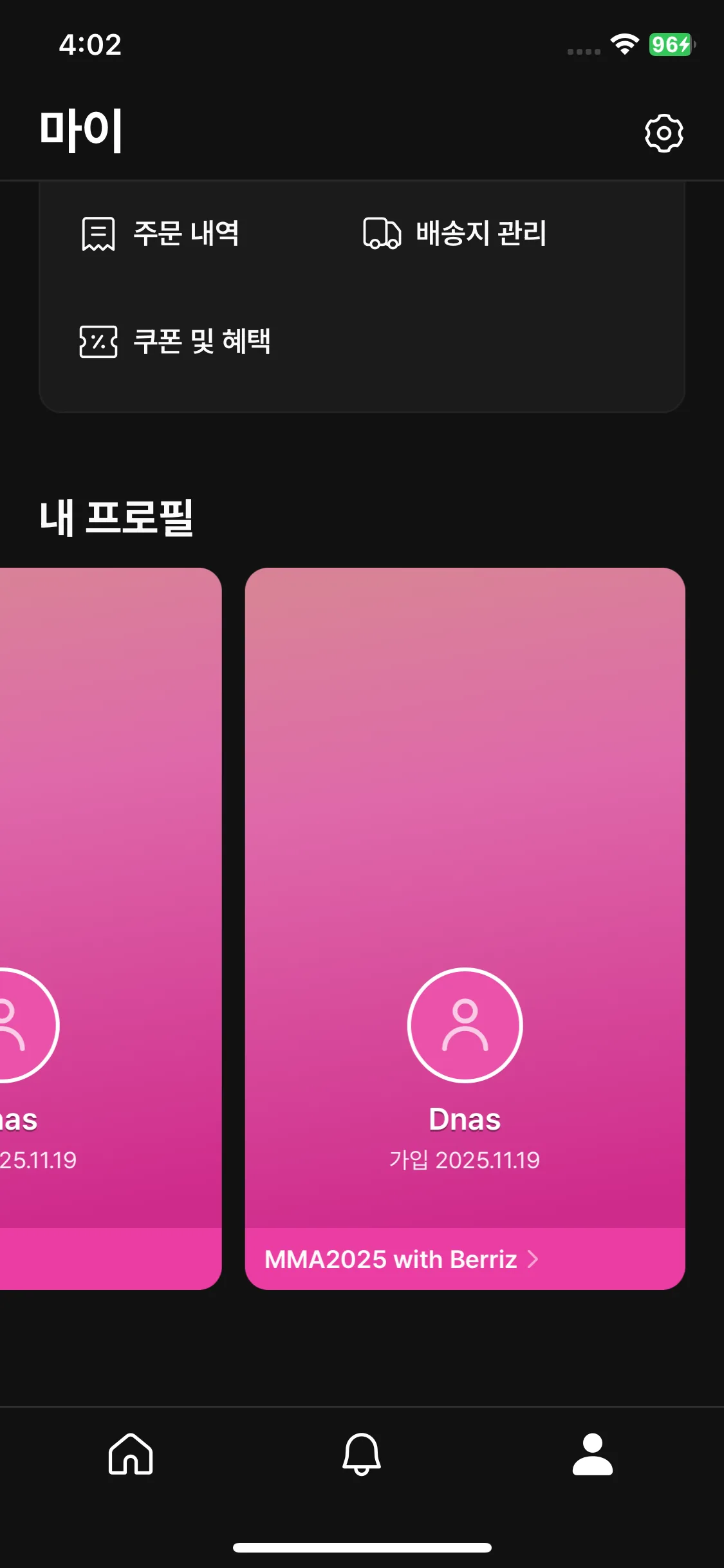Screen dimensions: 724x1568
Task: Select the My profile tab
Action: point(593,1454)
